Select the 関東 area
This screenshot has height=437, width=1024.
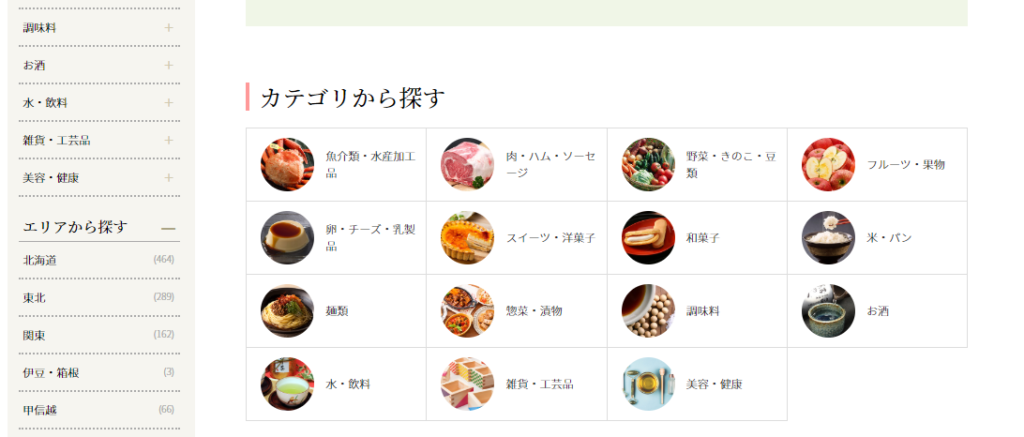(34, 335)
